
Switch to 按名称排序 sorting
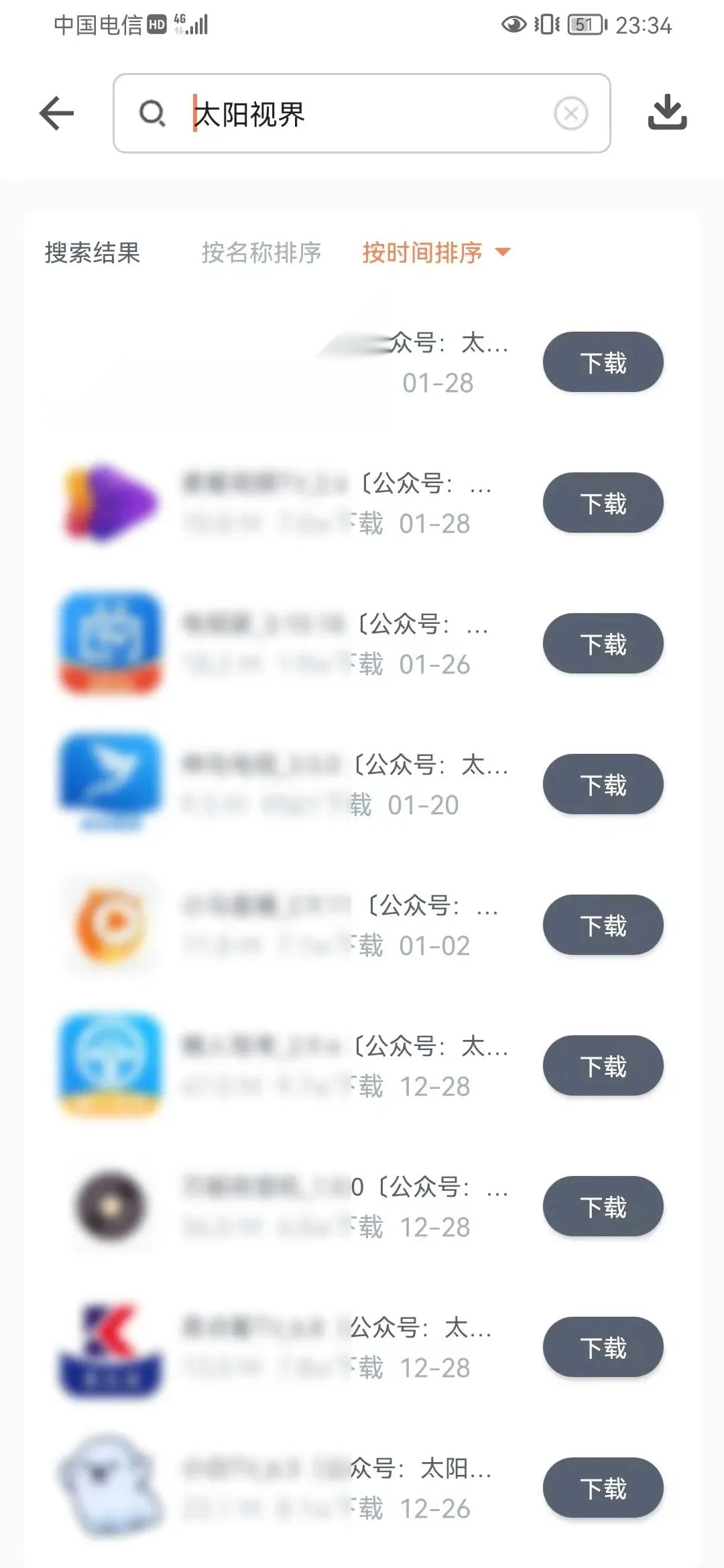(261, 253)
